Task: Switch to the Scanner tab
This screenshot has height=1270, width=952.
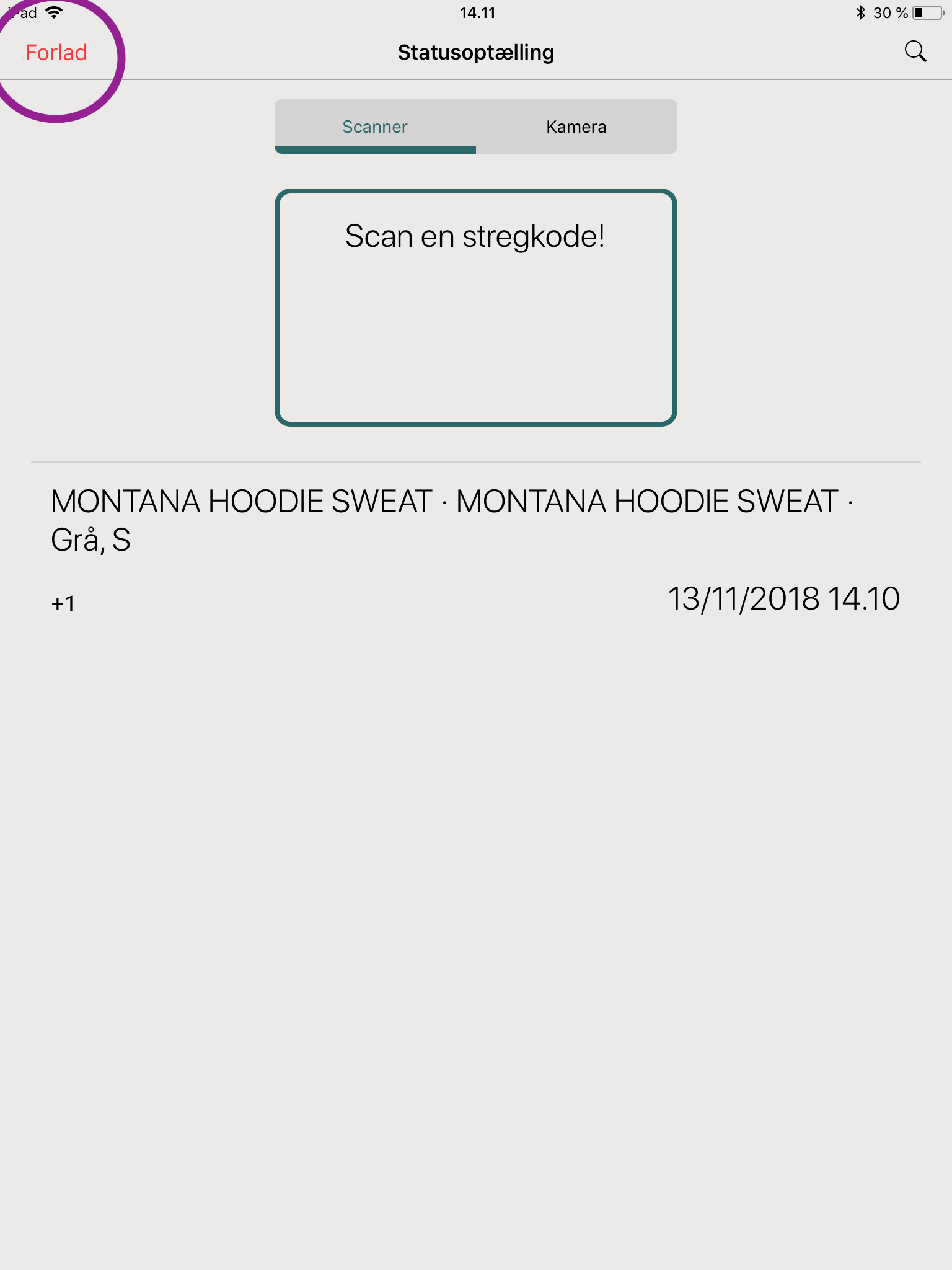Action: [375, 127]
